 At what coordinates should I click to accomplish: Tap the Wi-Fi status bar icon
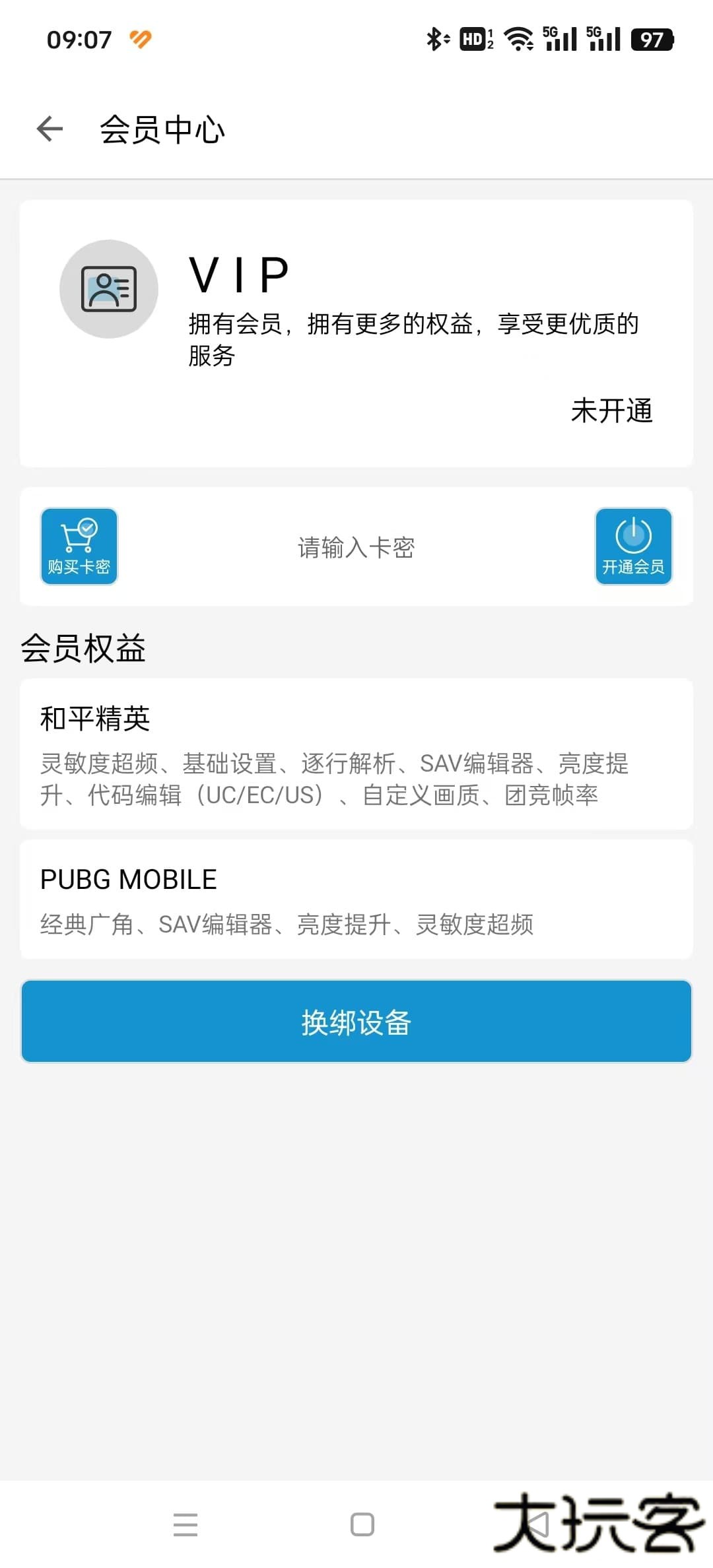pyautogui.click(x=519, y=39)
